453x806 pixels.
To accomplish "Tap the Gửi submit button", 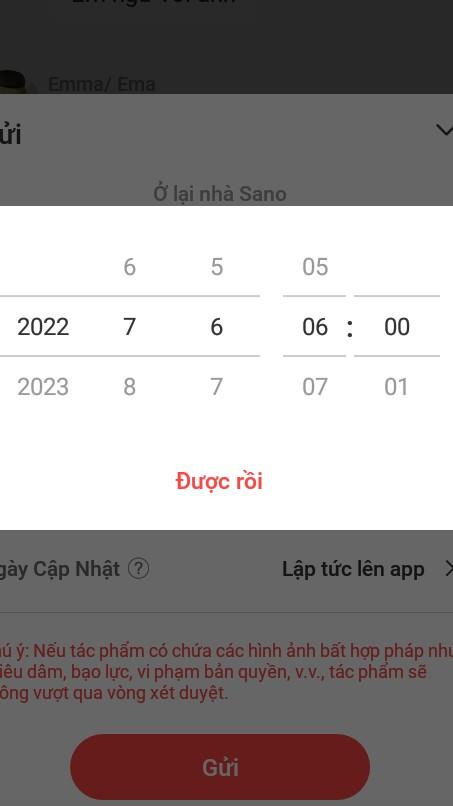I will 220,767.
